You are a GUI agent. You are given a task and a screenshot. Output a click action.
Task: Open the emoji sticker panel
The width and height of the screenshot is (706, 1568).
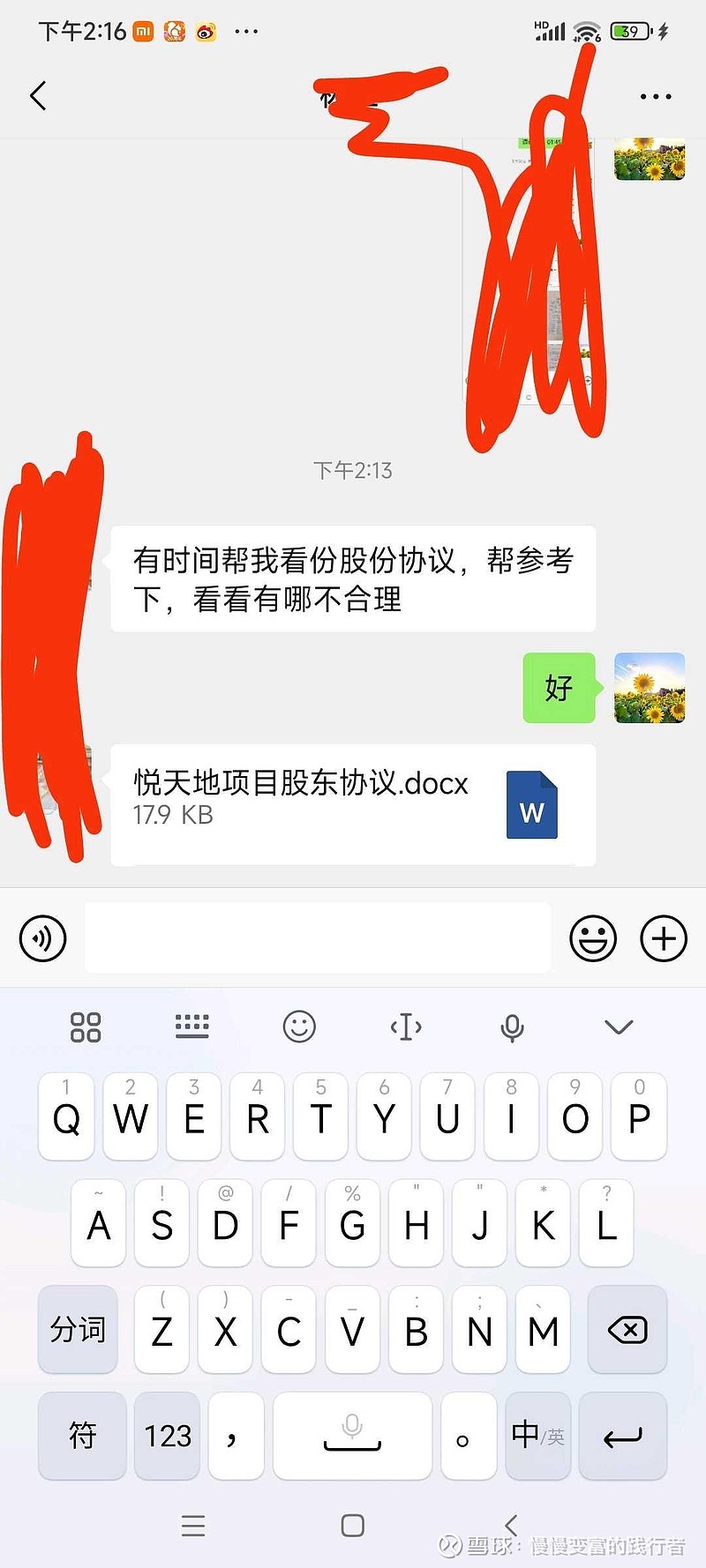593,938
